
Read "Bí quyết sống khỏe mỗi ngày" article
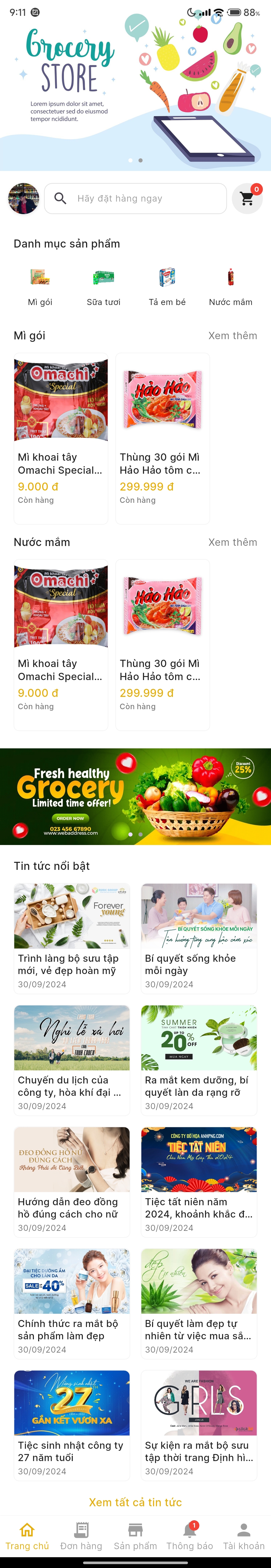[x=198, y=938]
